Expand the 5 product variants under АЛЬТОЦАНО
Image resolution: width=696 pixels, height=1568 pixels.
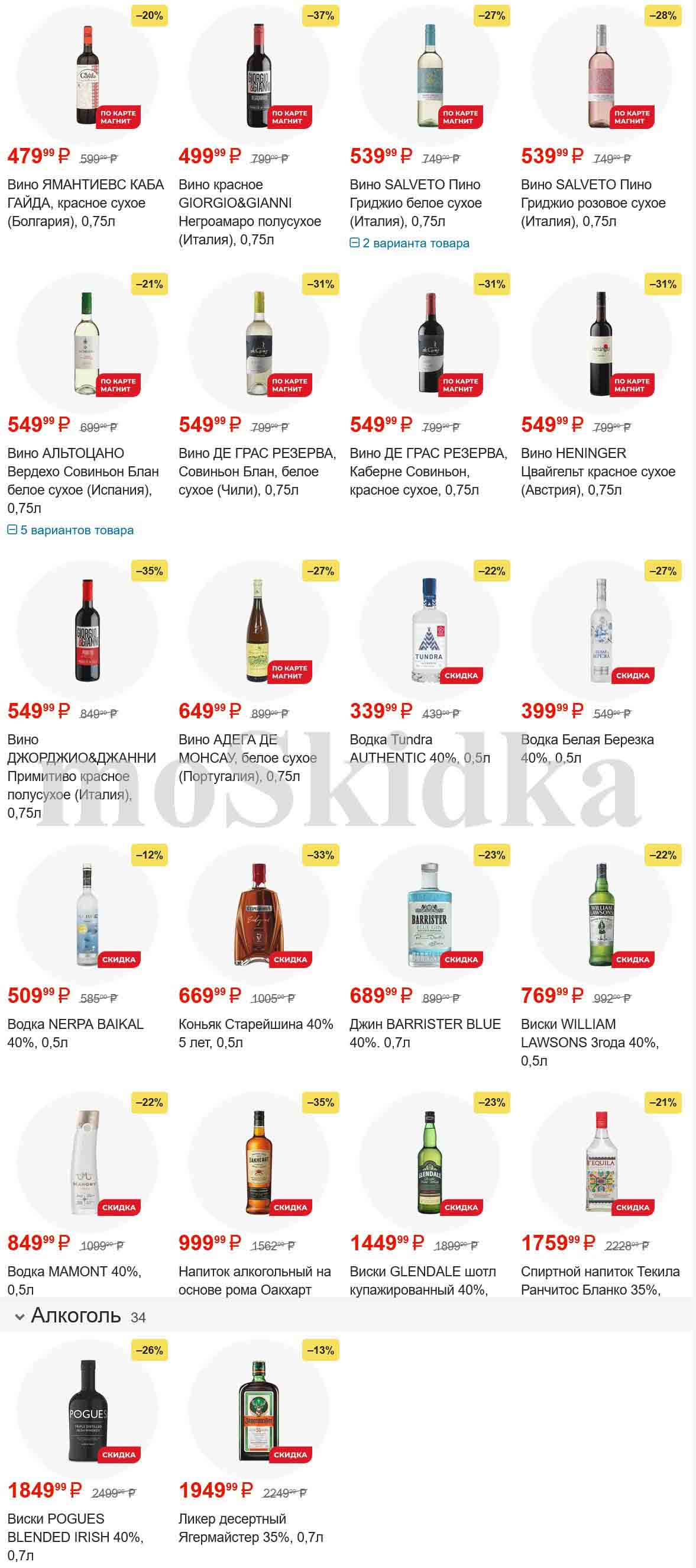tap(70, 530)
